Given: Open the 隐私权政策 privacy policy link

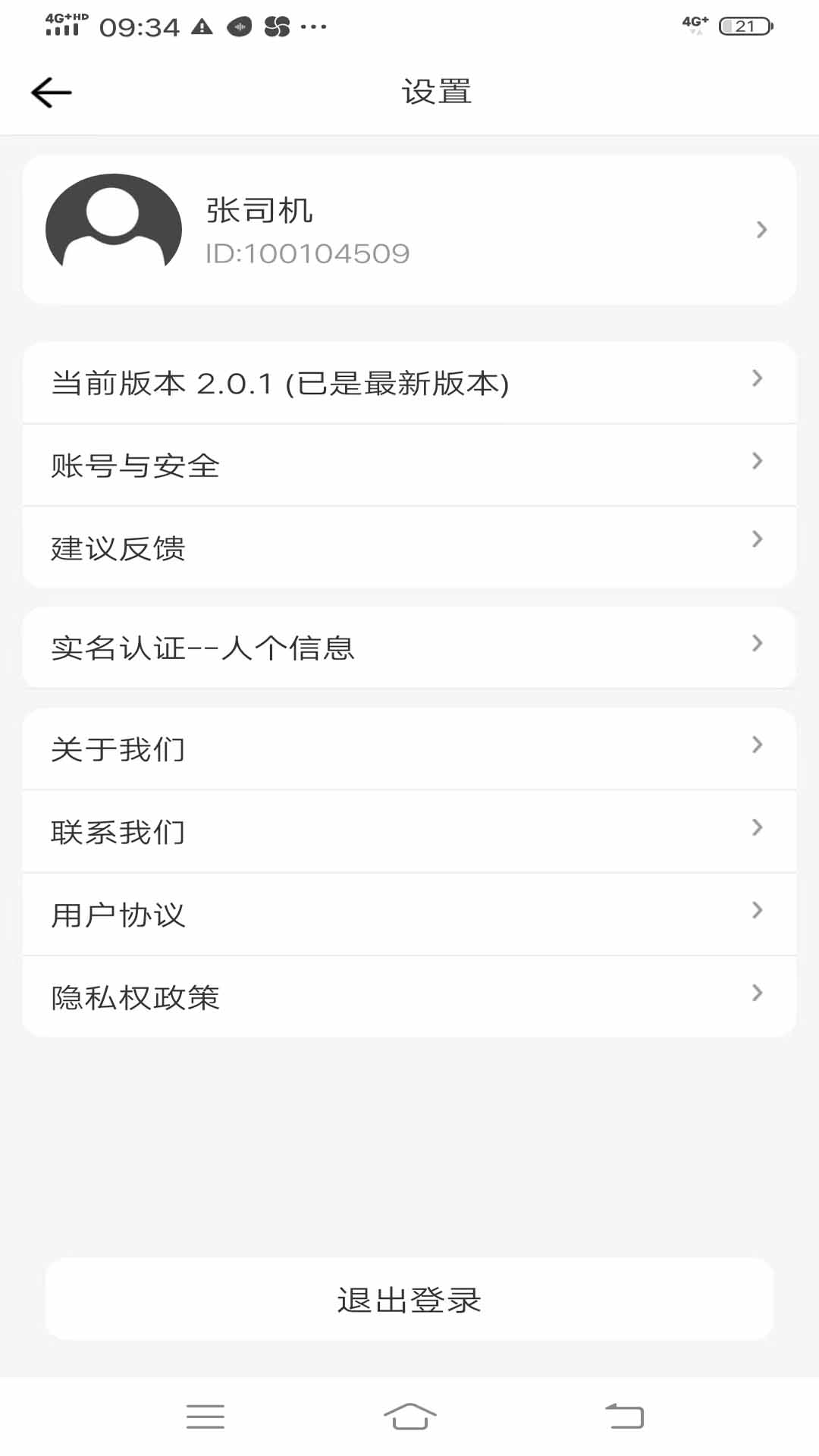Looking at the screenshot, I should [x=134, y=997].
